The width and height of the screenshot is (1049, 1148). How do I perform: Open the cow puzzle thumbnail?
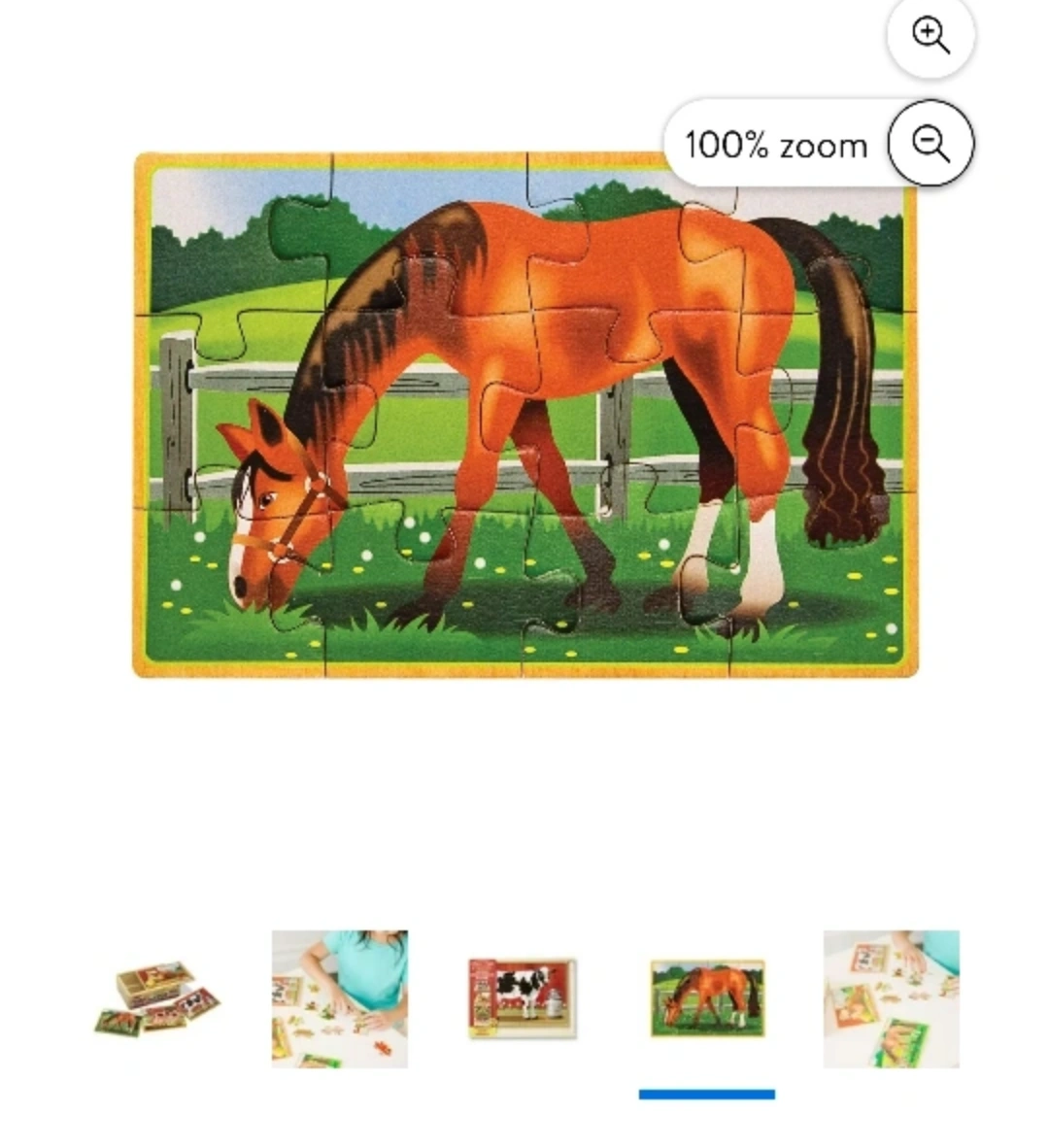click(x=523, y=998)
